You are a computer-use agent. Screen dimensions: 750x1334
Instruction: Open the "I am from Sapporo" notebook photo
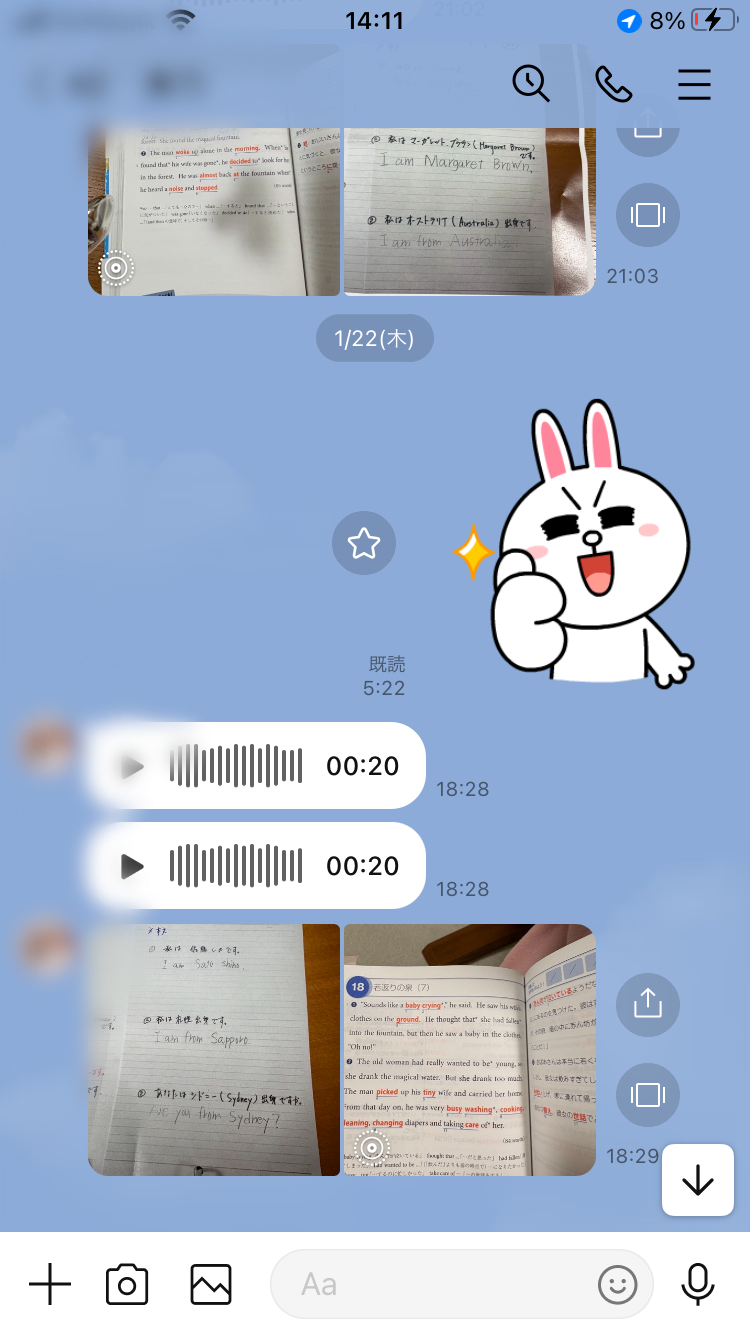tap(214, 1049)
